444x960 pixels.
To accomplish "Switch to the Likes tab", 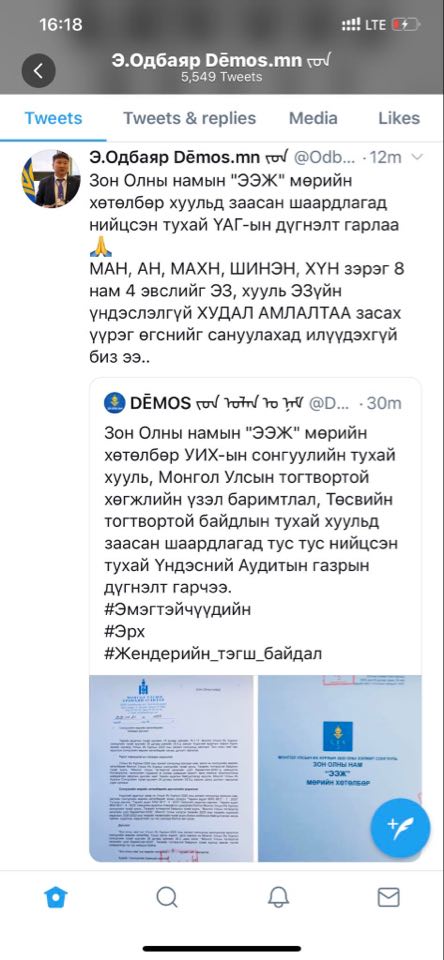I will [399, 118].
